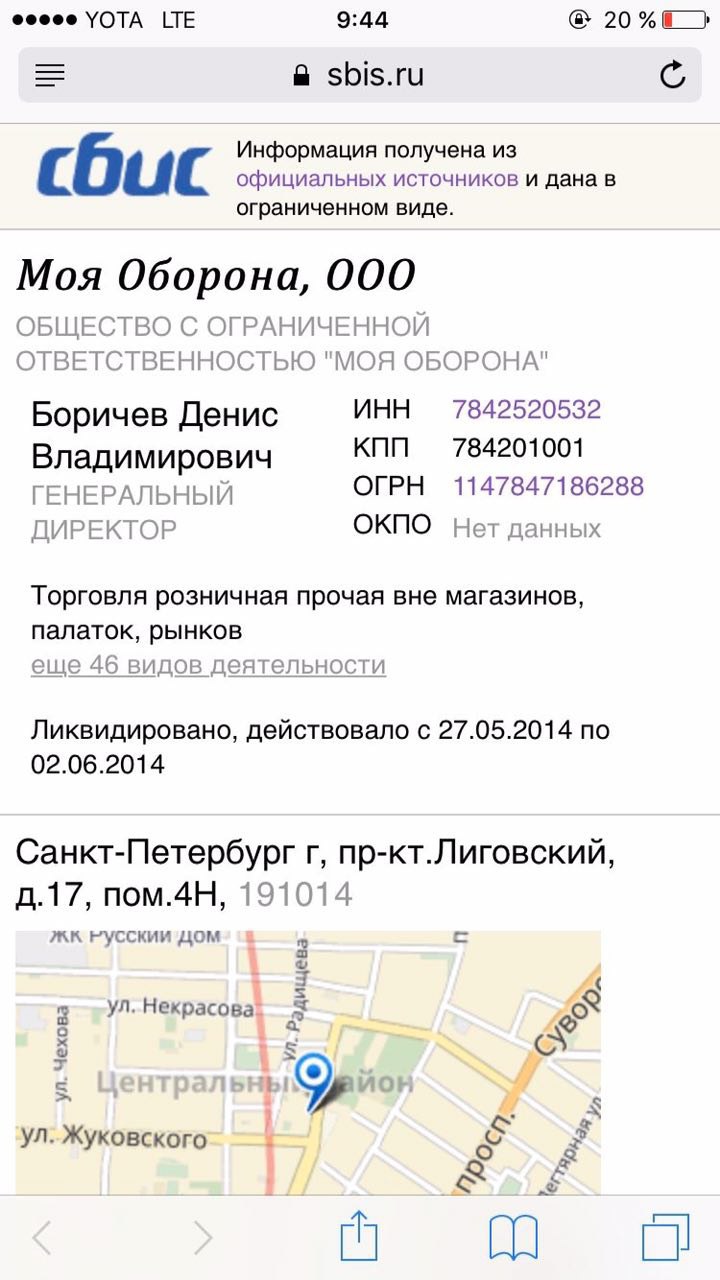This screenshot has width=720, height=1280.
Task: Tap the sbis.ru address bar
Action: 360,75
